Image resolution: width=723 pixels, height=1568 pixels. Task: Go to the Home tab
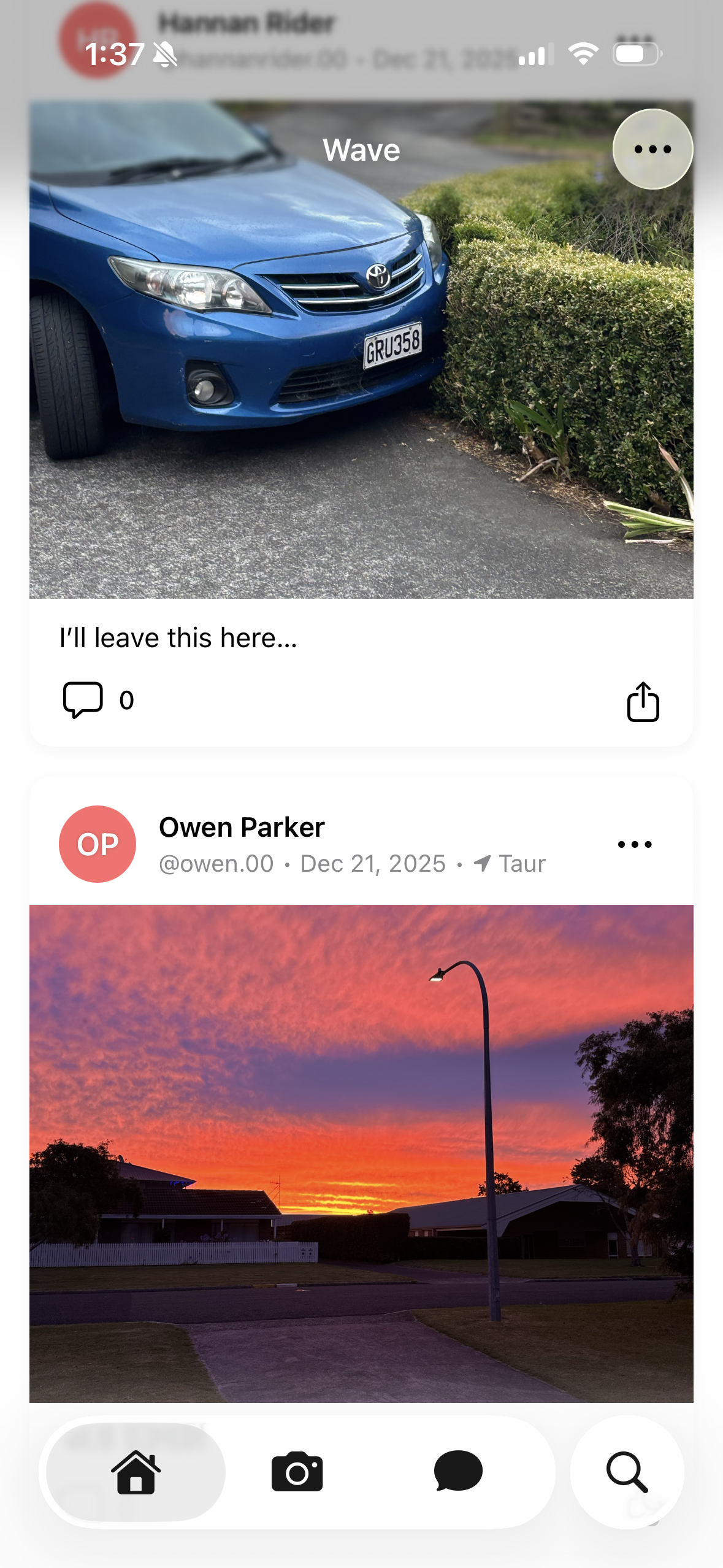coord(136,1472)
